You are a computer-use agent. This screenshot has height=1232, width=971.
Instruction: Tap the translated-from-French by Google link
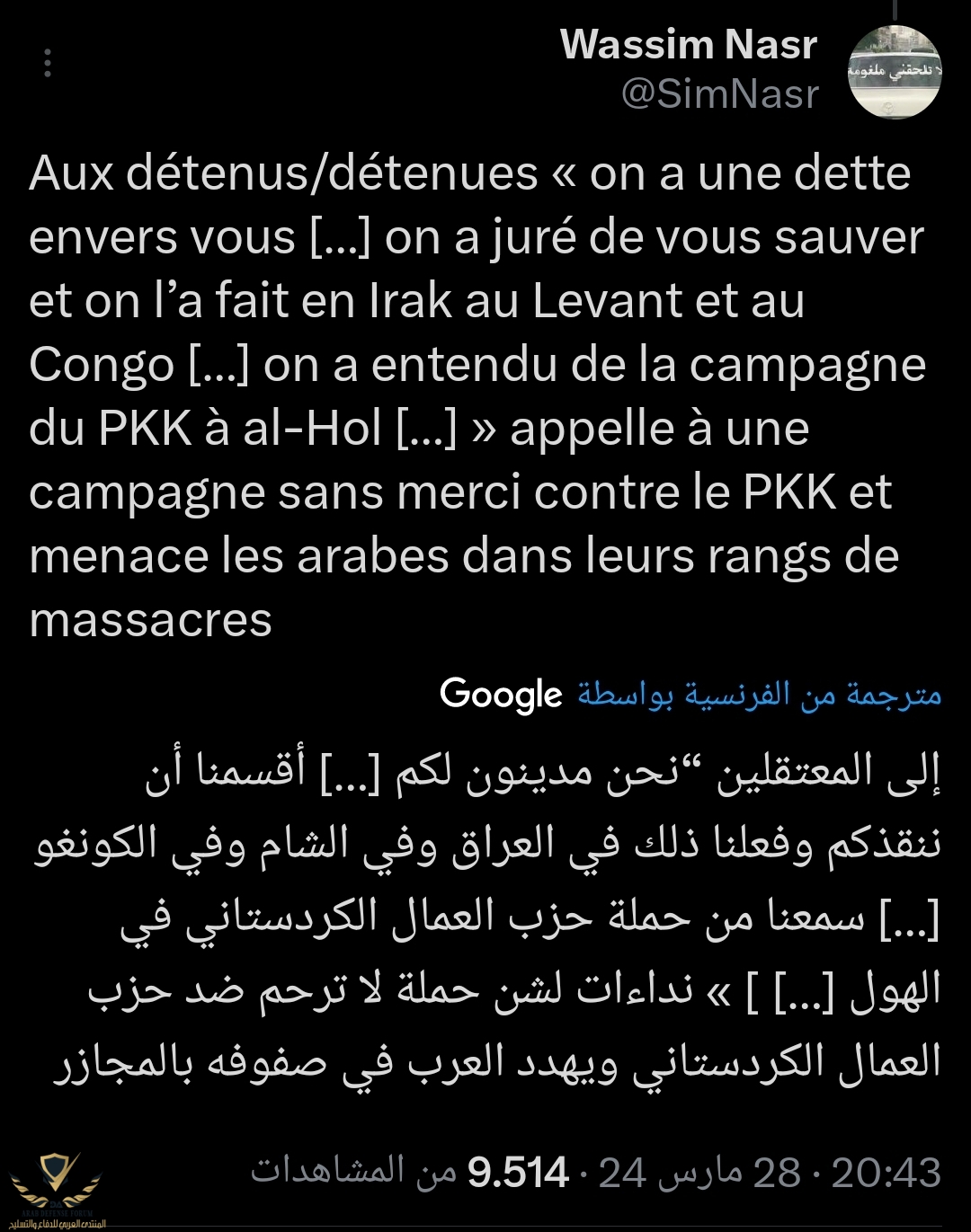pyautogui.click(x=690, y=695)
